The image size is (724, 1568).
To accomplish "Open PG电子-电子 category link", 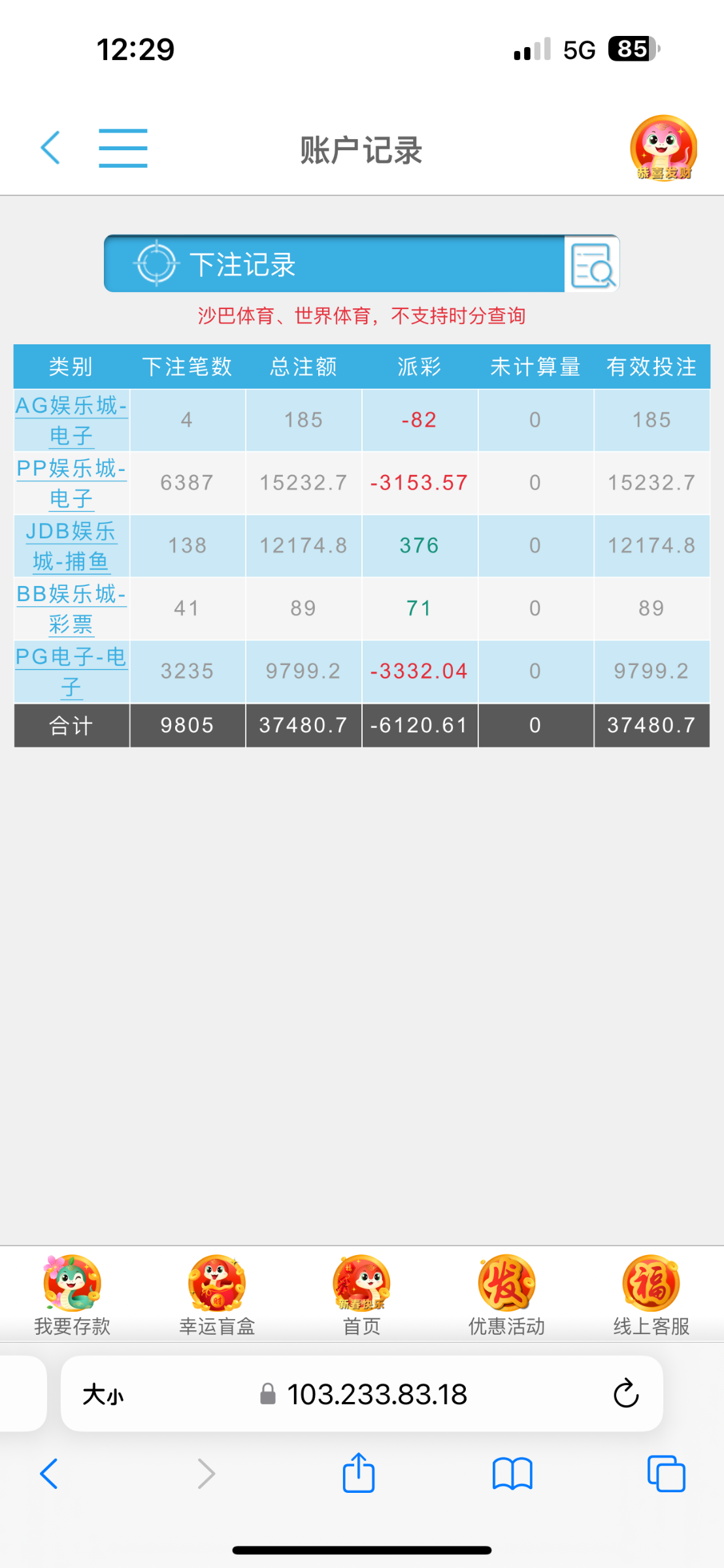I will (71, 672).
